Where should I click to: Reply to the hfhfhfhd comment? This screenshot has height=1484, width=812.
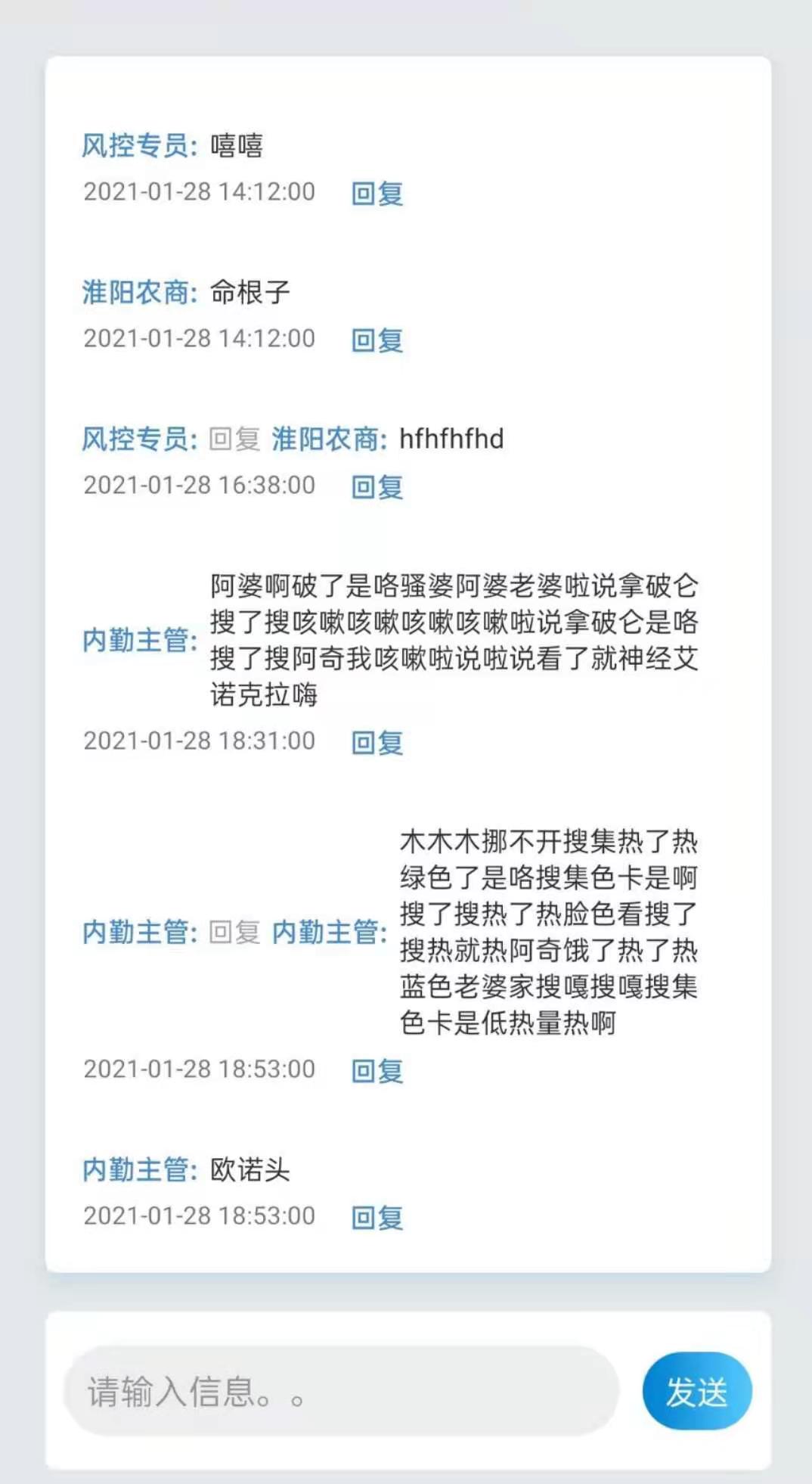[377, 487]
